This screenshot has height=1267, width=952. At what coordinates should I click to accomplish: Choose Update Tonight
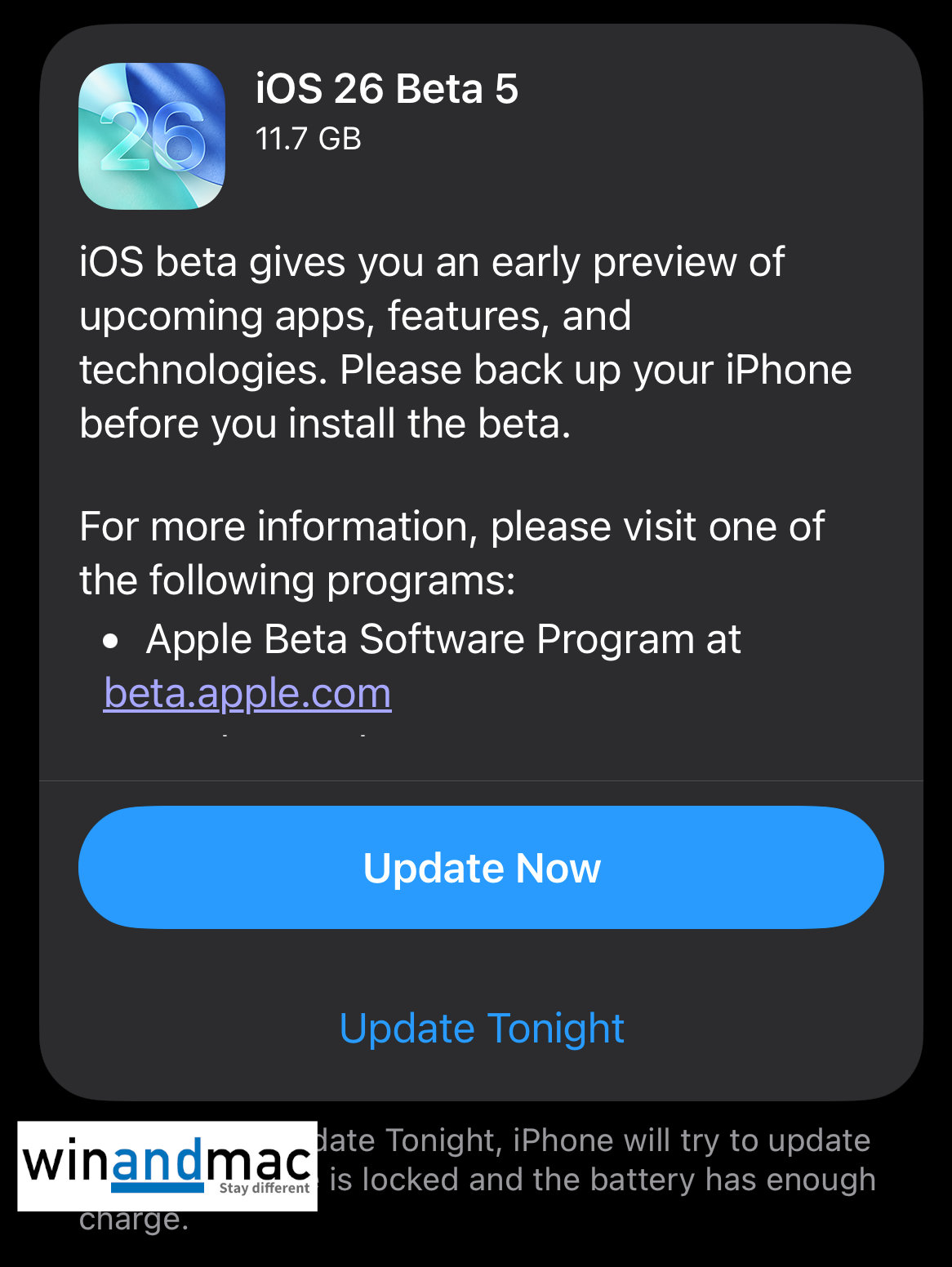[x=481, y=1028]
